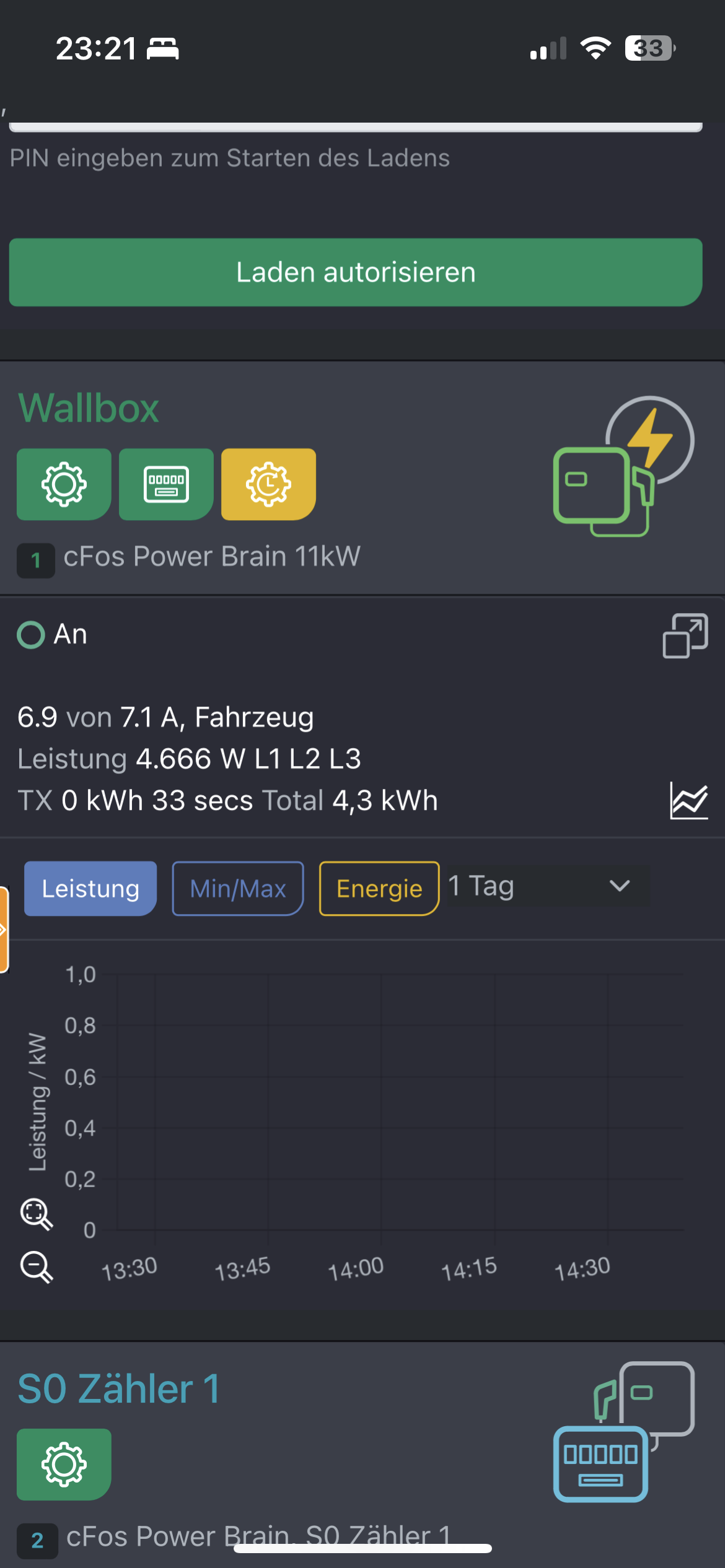
Task: Open the 1 Tag period dropdown
Action: pos(548,886)
